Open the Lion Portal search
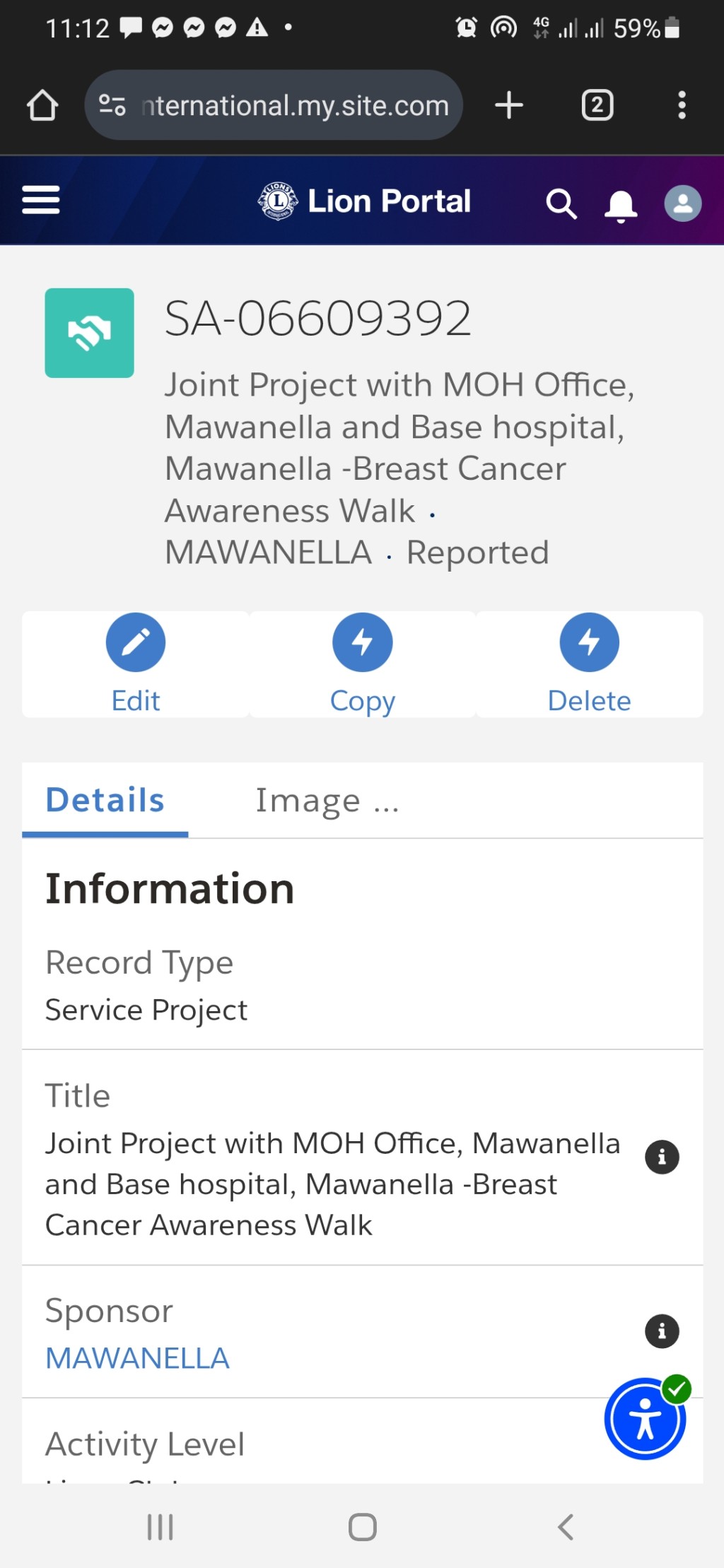The height and width of the screenshot is (1568, 724). tap(561, 204)
